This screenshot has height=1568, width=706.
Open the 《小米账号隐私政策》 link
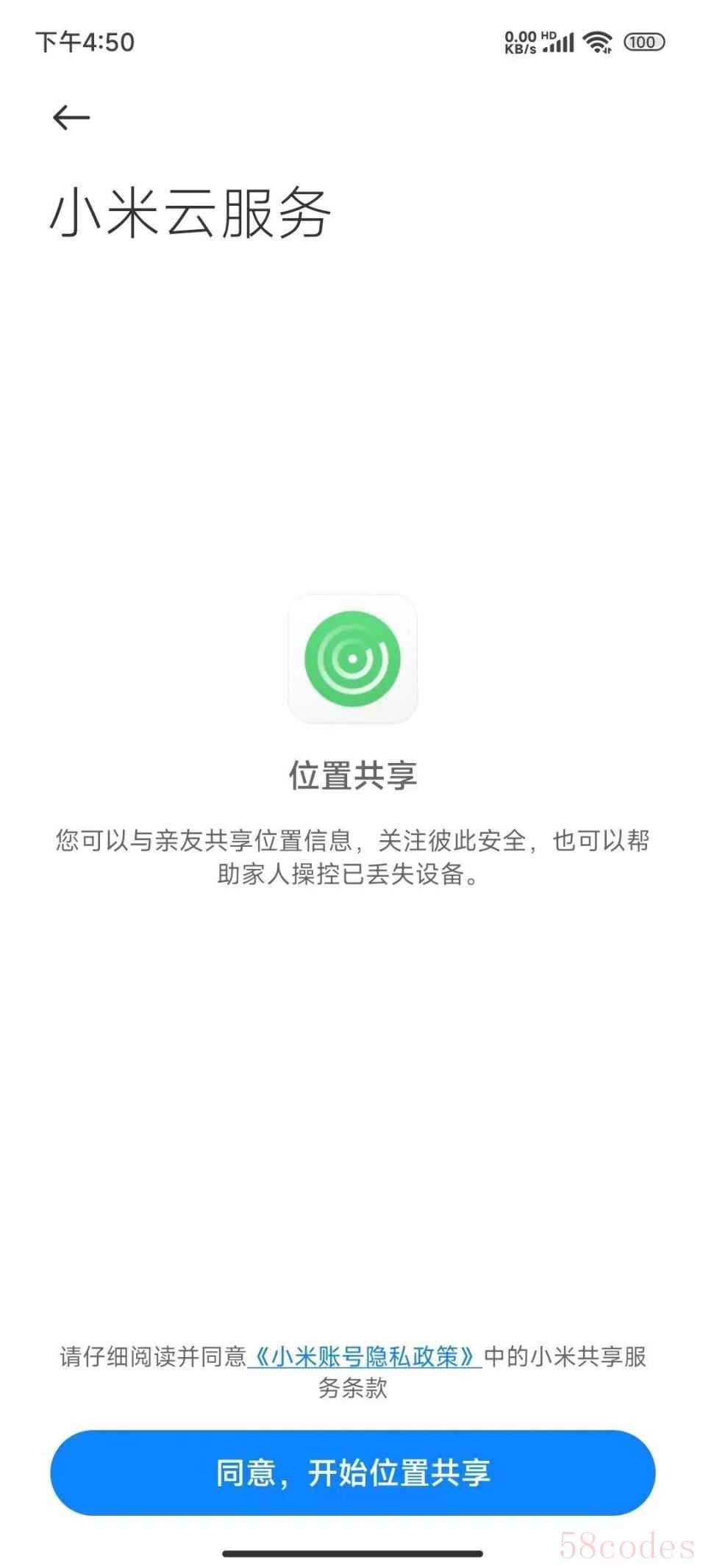tap(365, 1356)
